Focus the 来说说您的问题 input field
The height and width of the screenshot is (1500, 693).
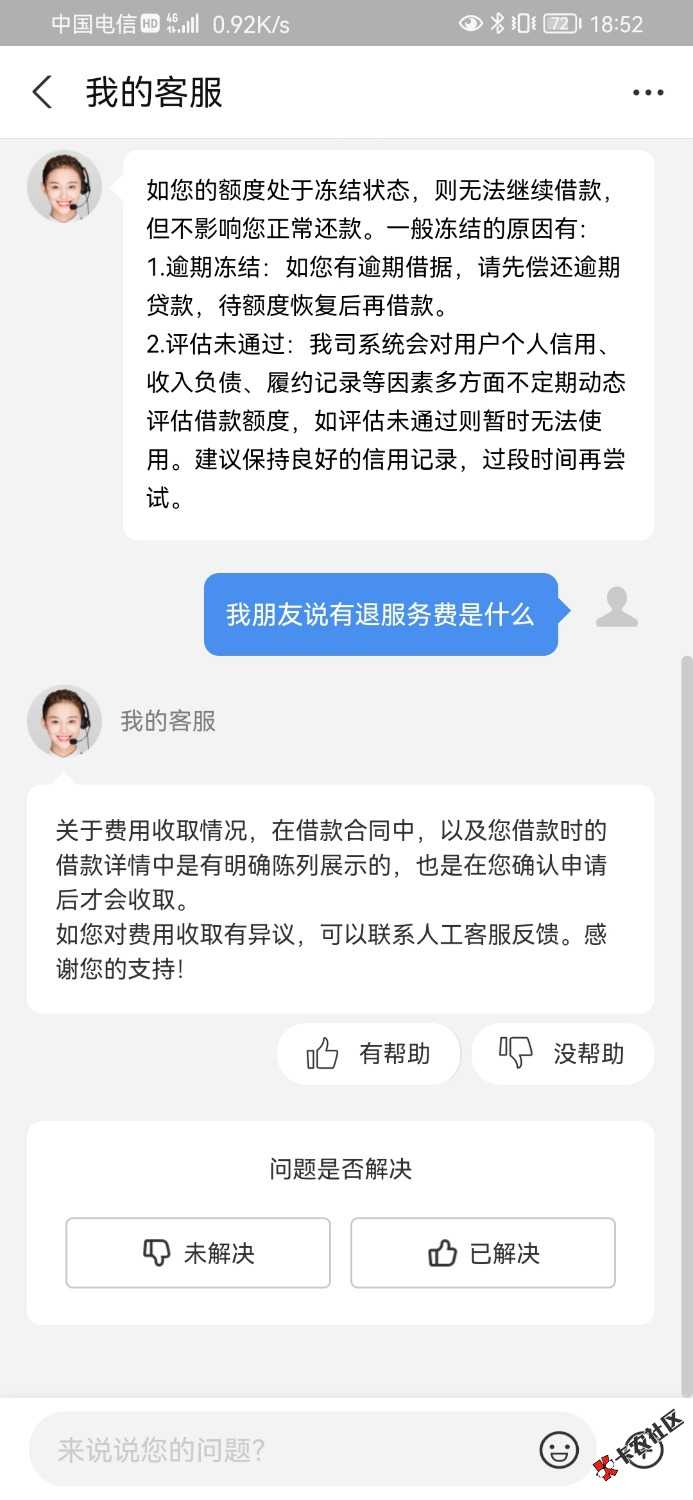[280, 1449]
